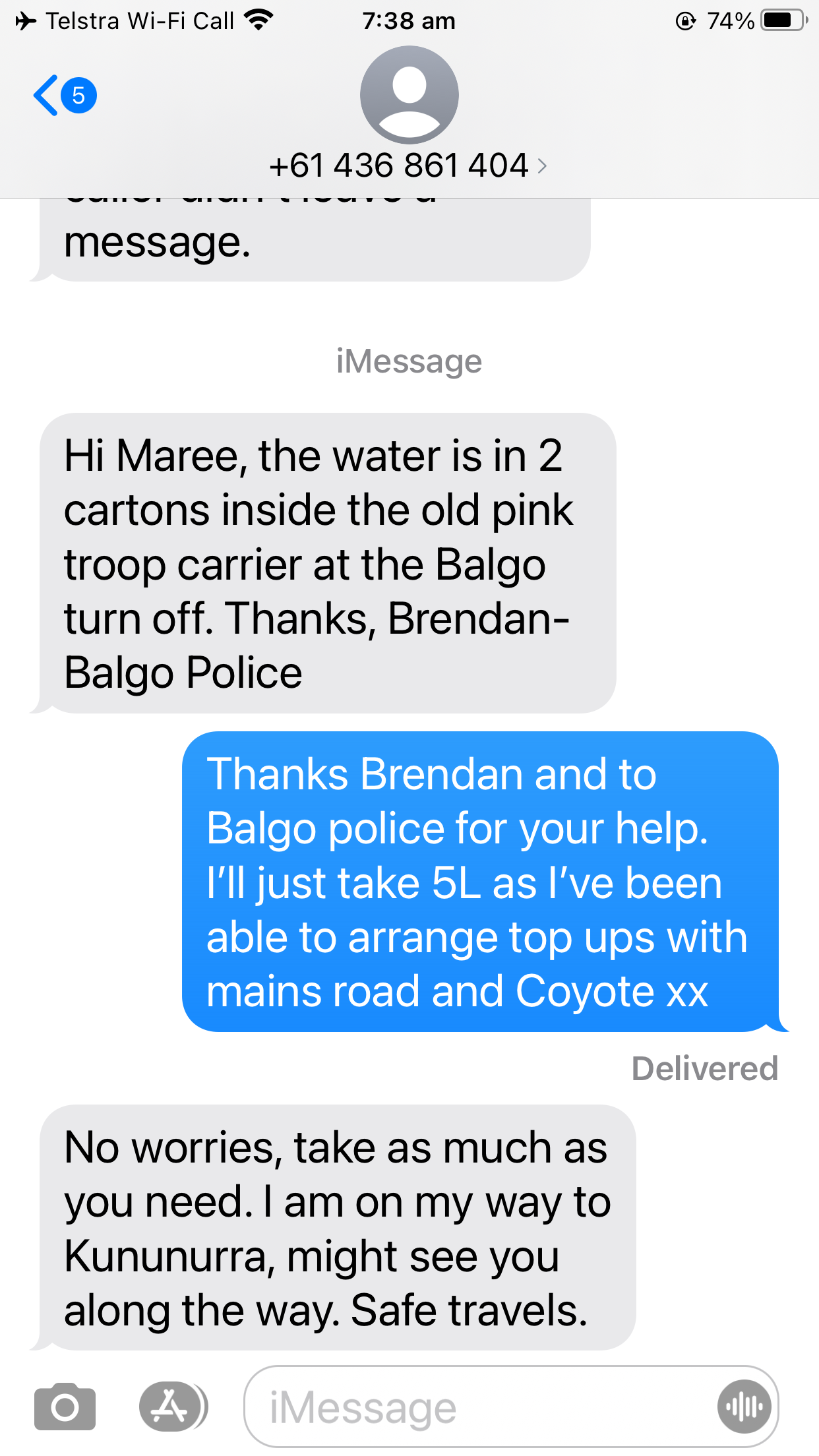
Task: Open the App Store apps drawer
Action: click(x=171, y=1407)
